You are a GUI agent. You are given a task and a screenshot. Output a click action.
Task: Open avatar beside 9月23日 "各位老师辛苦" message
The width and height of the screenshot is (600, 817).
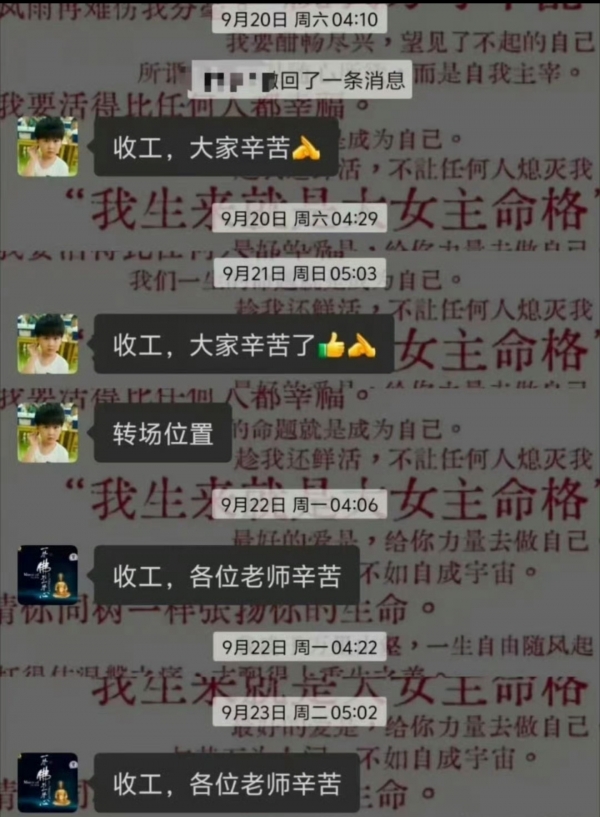pyautogui.click(x=47, y=781)
